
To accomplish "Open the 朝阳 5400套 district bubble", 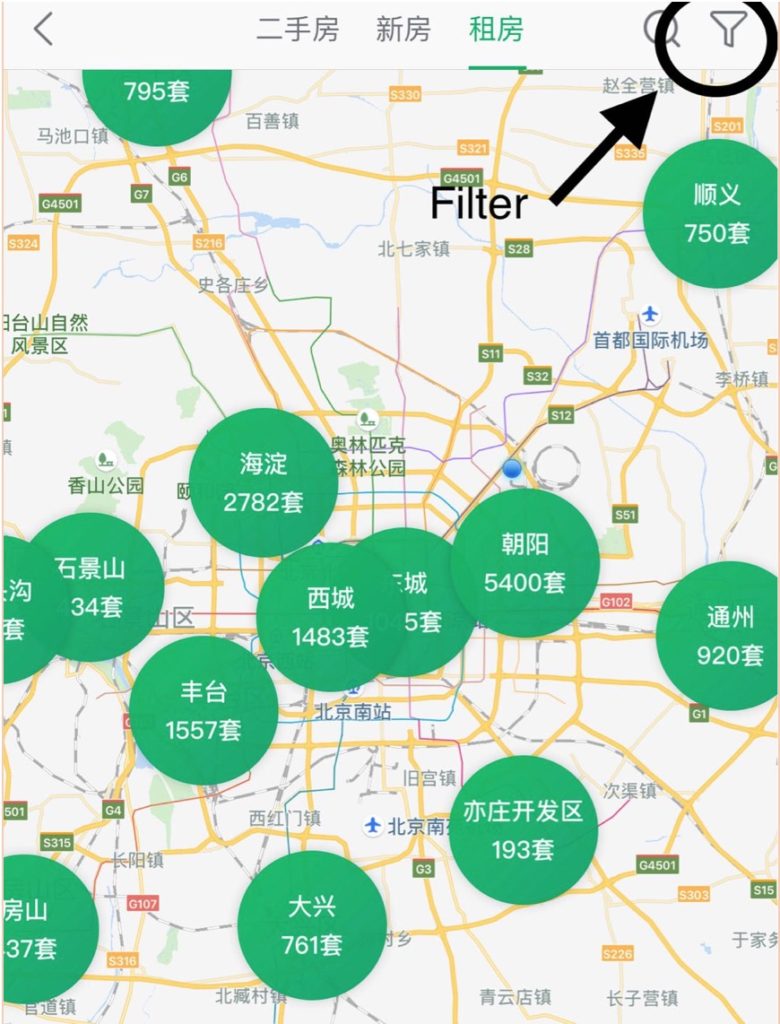I will click(525, 562).
